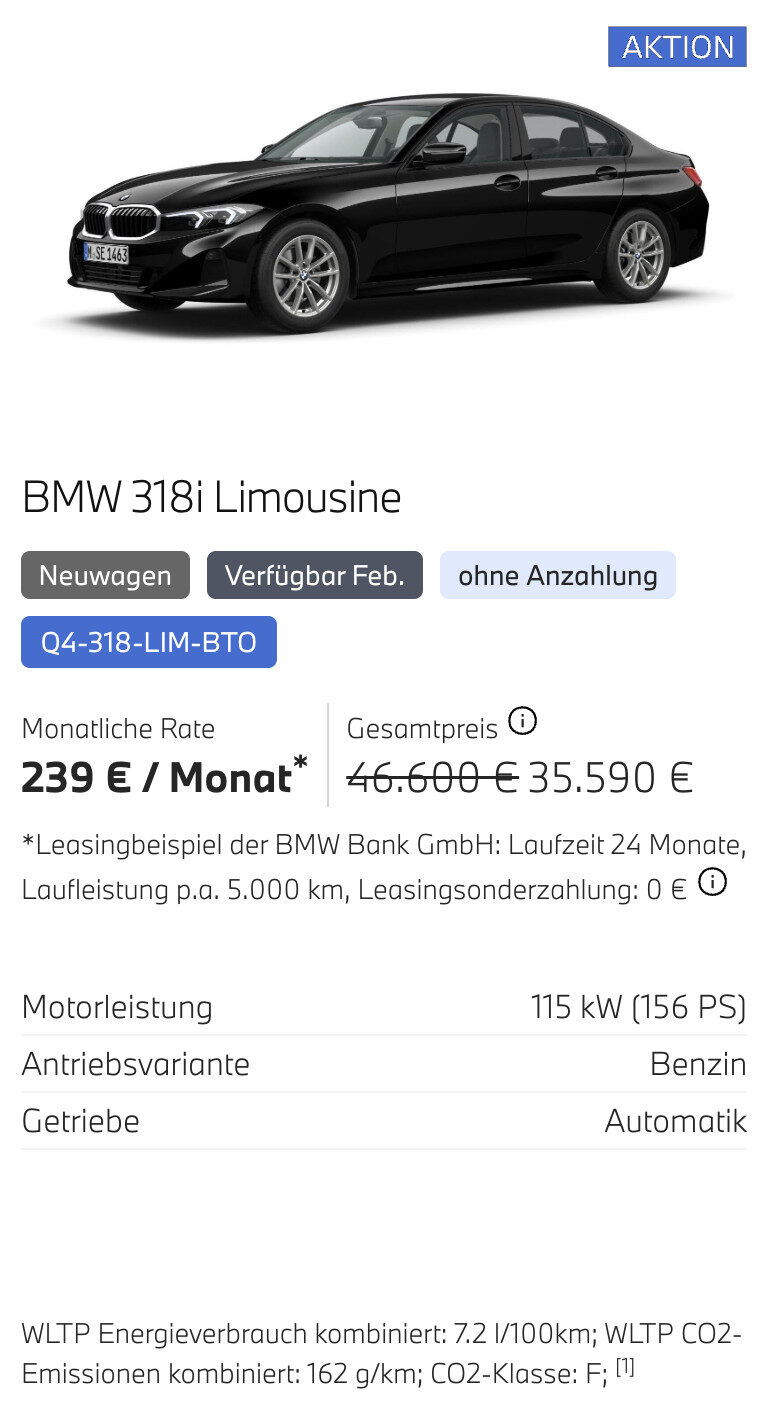772x1426 pixels.
Task: Open footnote [1] reference
Action: [626, 1364]
